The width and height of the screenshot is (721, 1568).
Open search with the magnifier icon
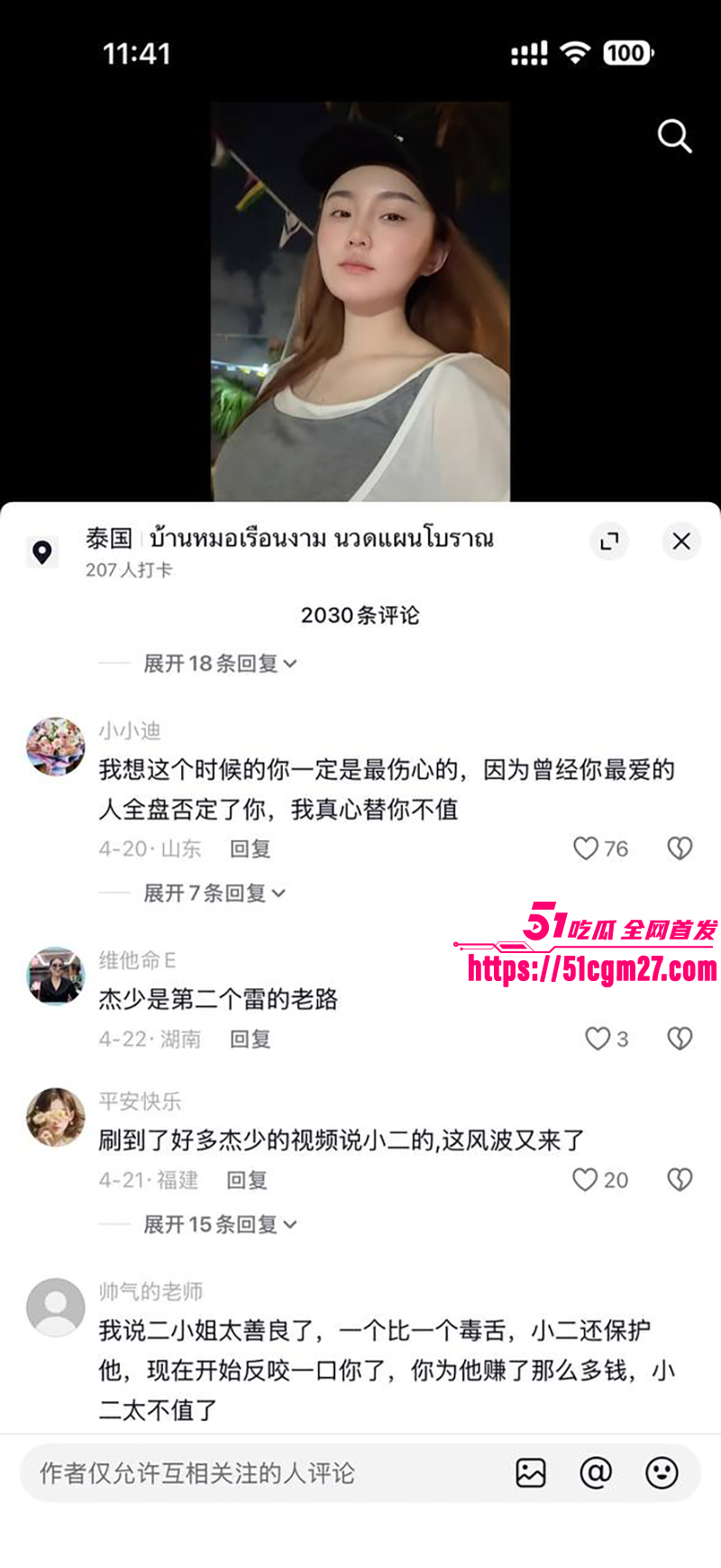click(x=674, y=137)
